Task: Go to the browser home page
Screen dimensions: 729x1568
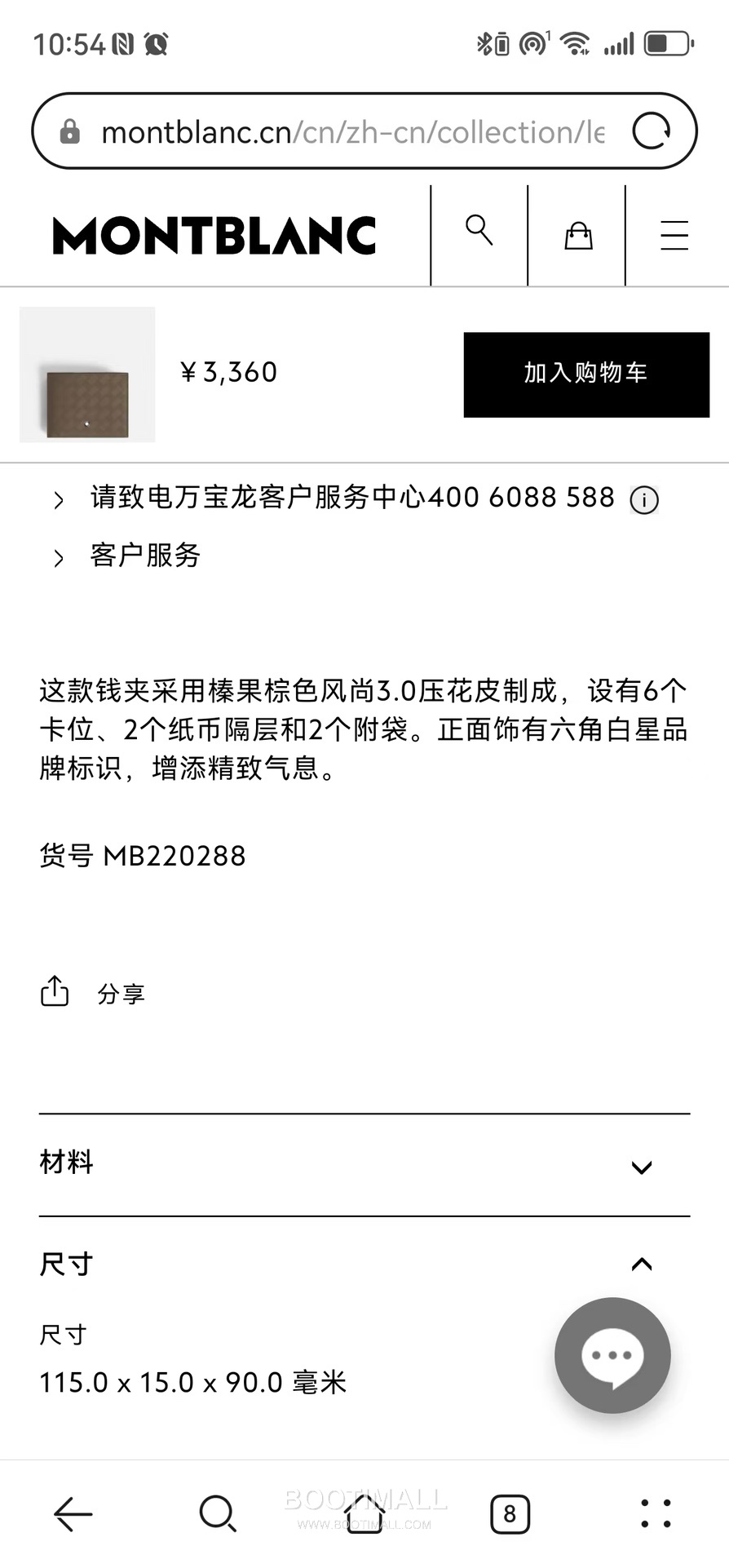Action: tap(364, 1516)
